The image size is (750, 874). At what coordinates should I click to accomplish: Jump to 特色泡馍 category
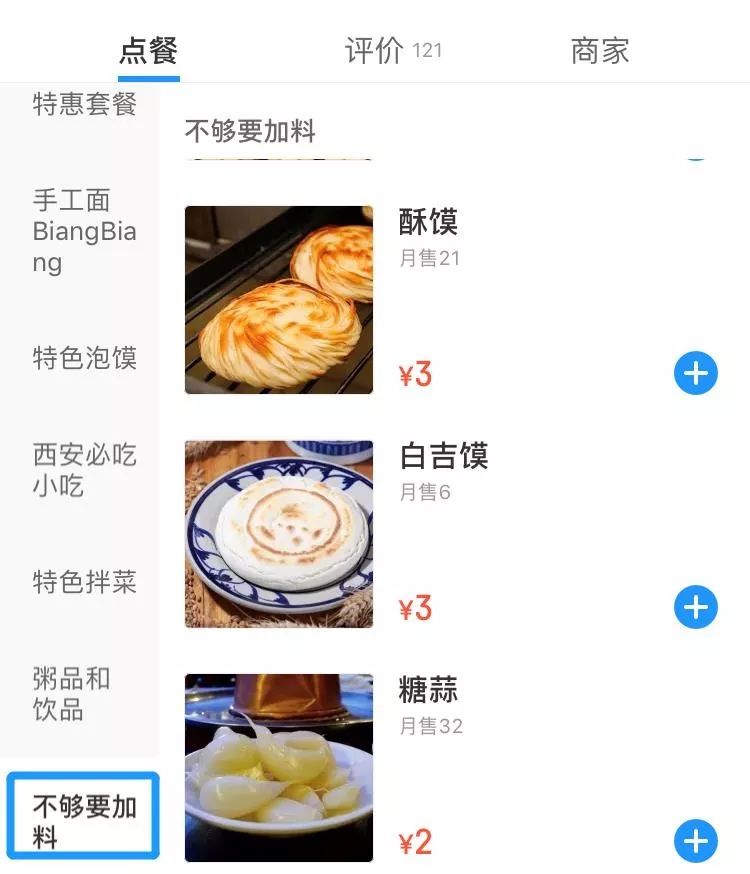click(x=84, y=358)
